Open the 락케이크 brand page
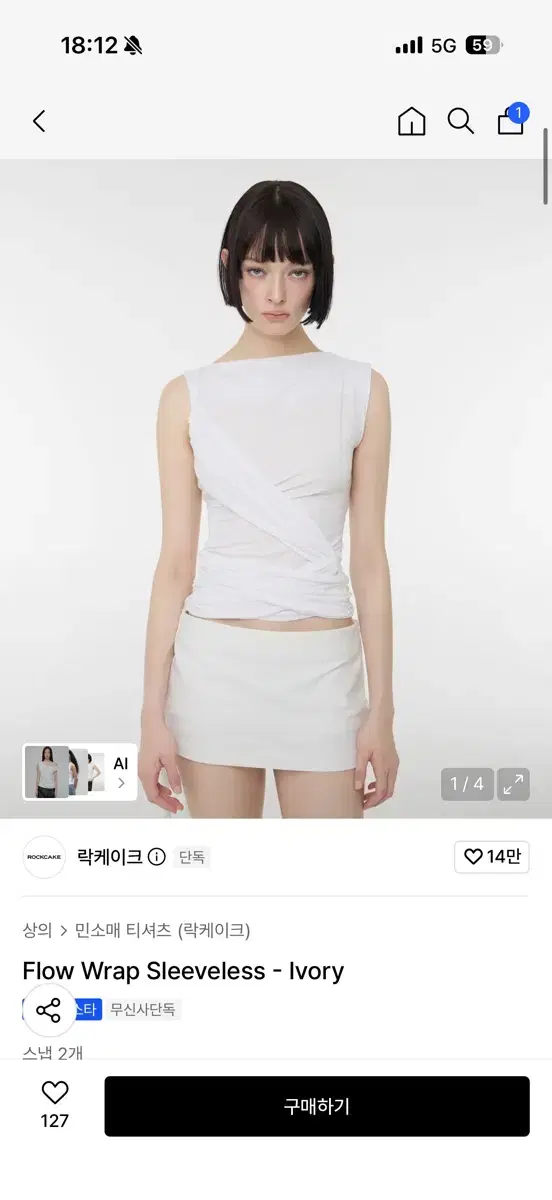The image size is (552, 1200). [x=109, y=857]
